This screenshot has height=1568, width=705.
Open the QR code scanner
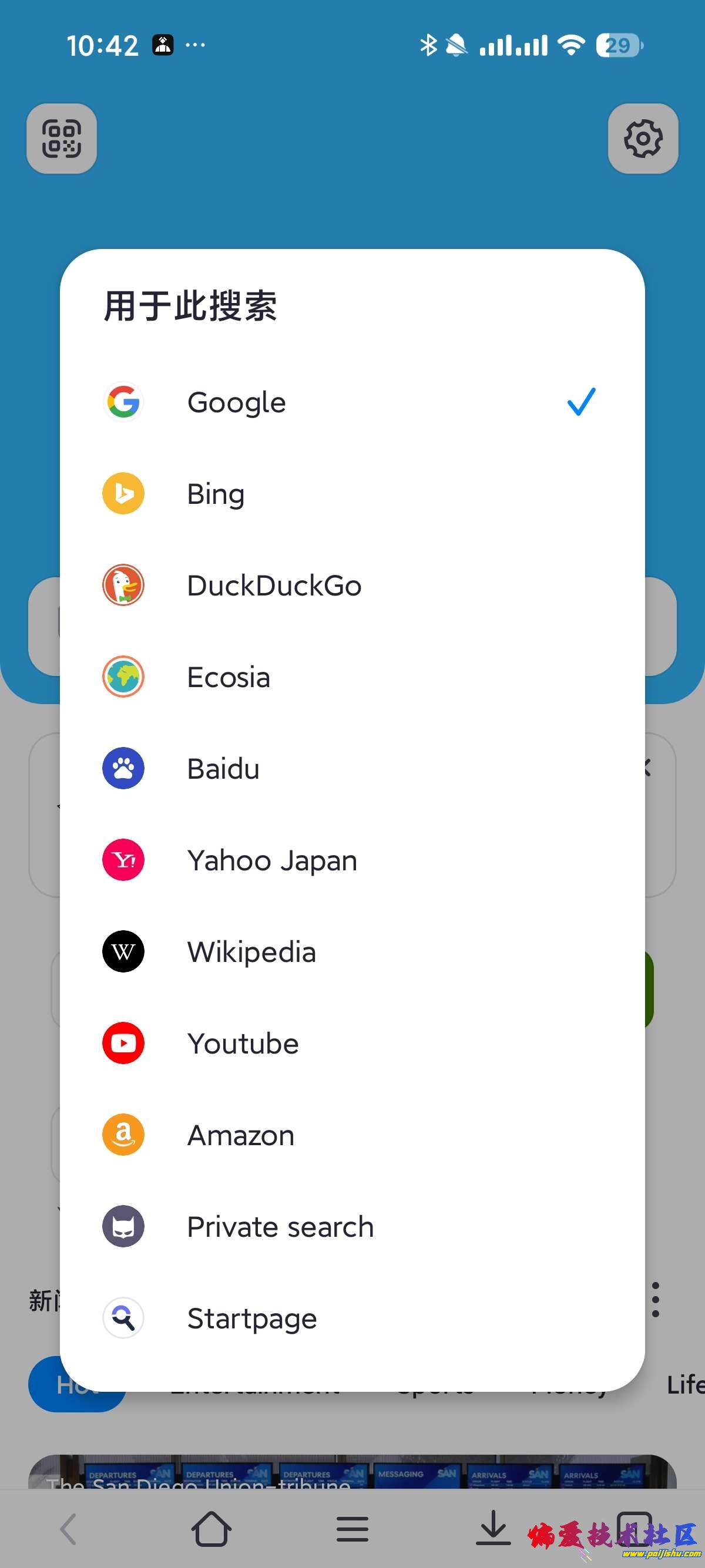pyautogui.click(x=62, y=139)
